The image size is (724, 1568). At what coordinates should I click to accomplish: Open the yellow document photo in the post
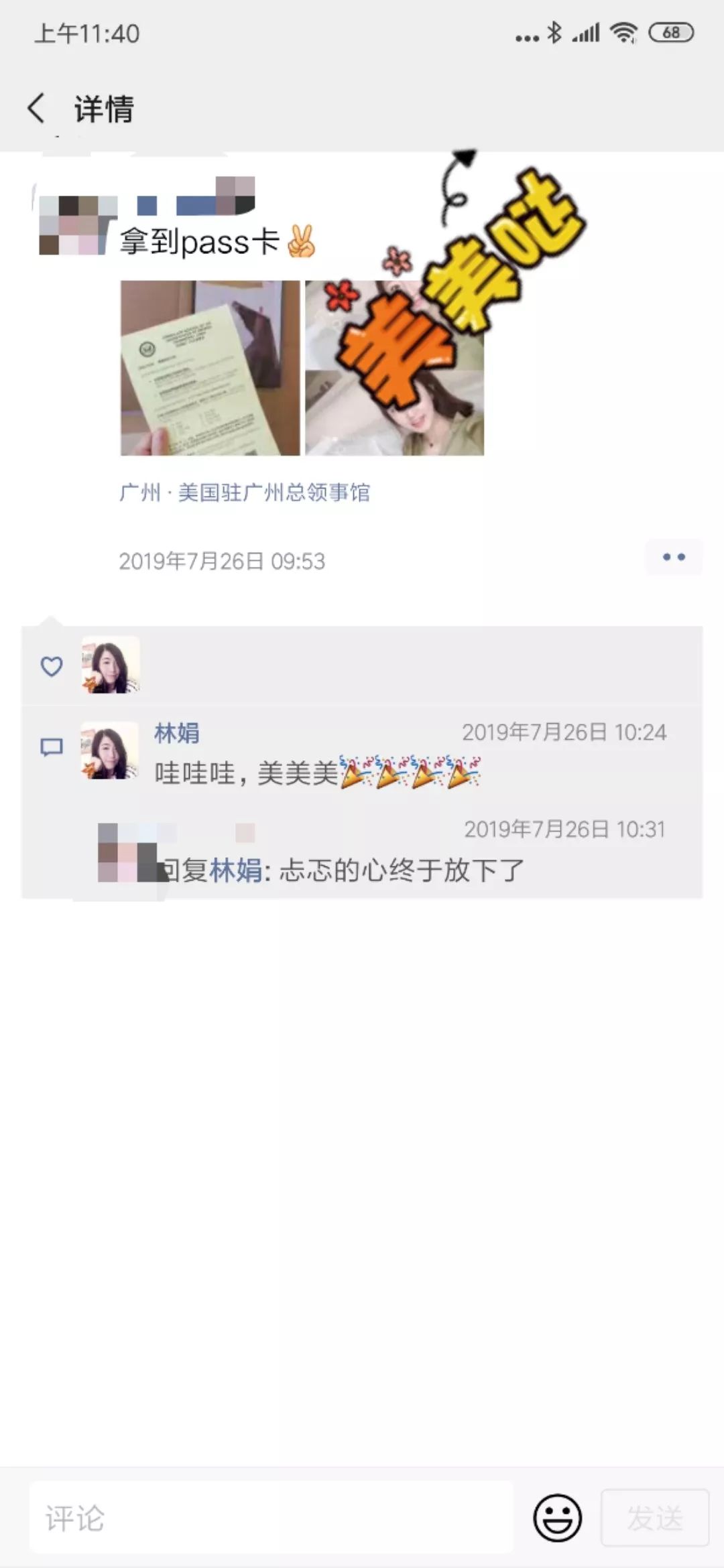click(x=210, y=368)
